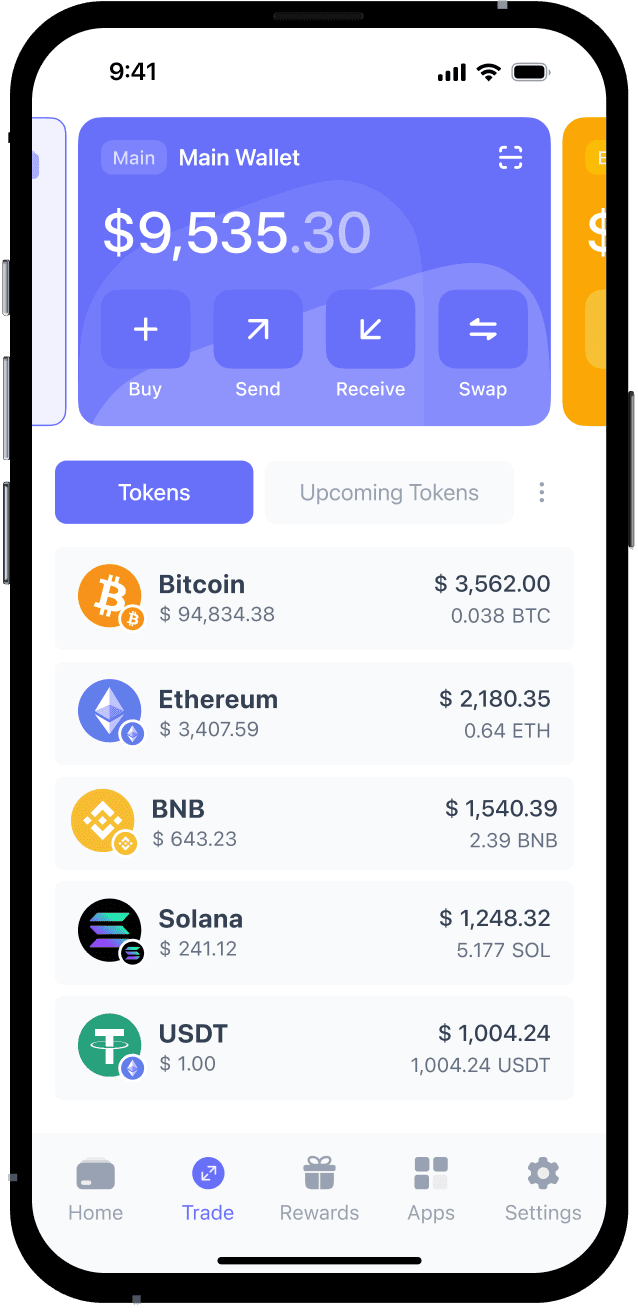Open the Receive option
The image size is (638, 1313).
tap(370, 330)
